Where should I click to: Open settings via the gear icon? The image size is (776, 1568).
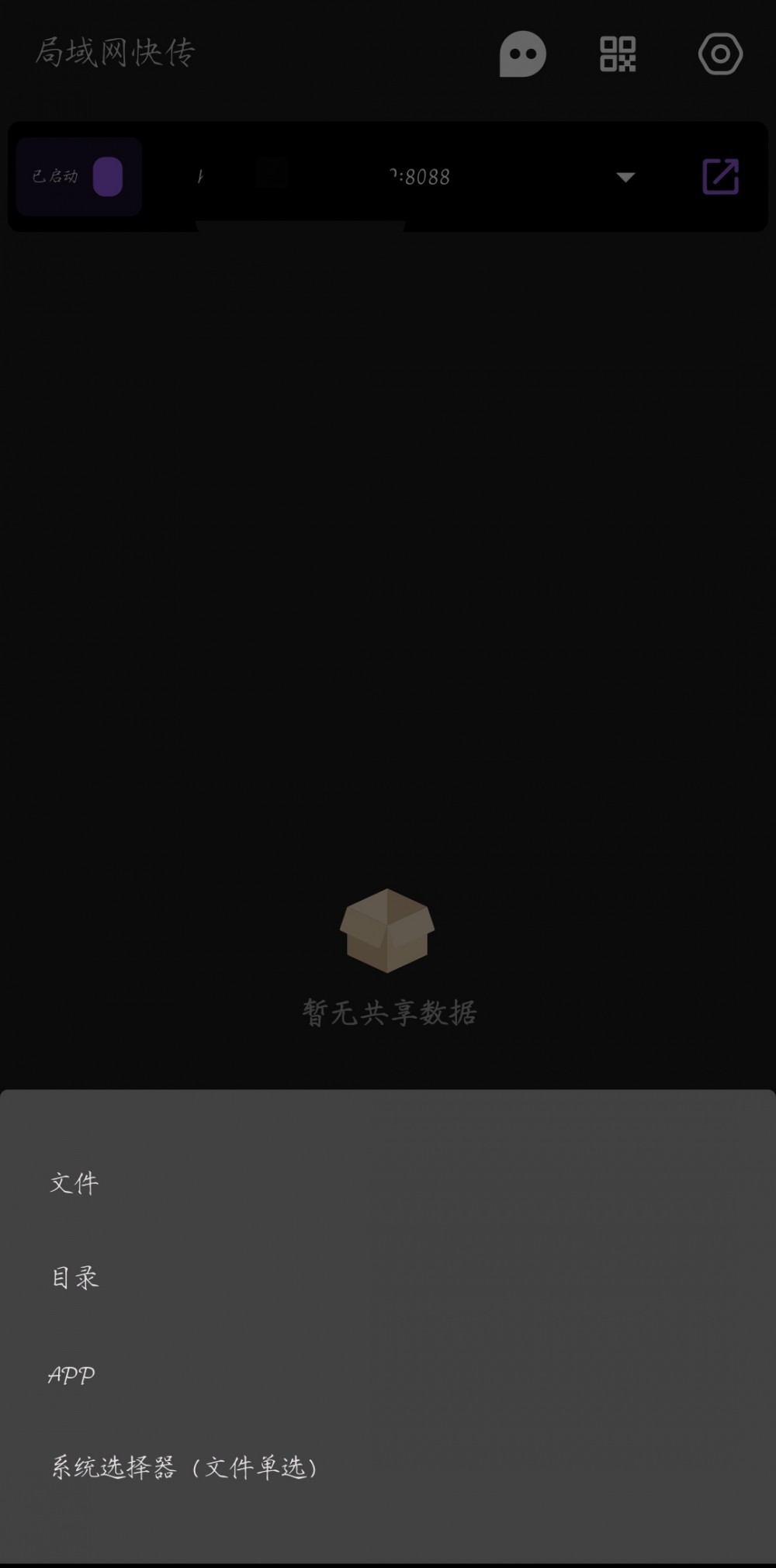pos(720,55)
